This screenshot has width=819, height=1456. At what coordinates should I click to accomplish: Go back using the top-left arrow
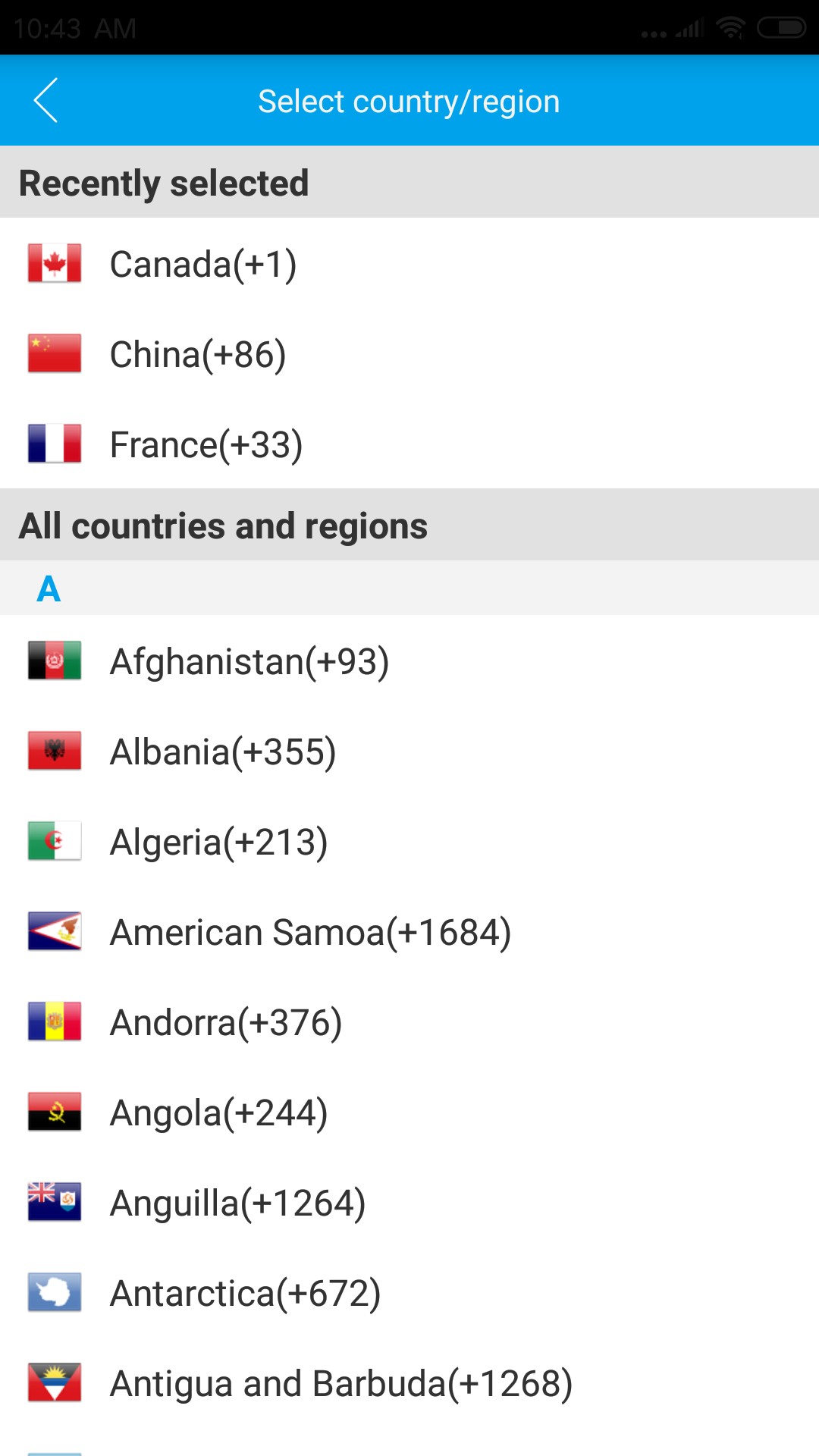click(45, 100)
